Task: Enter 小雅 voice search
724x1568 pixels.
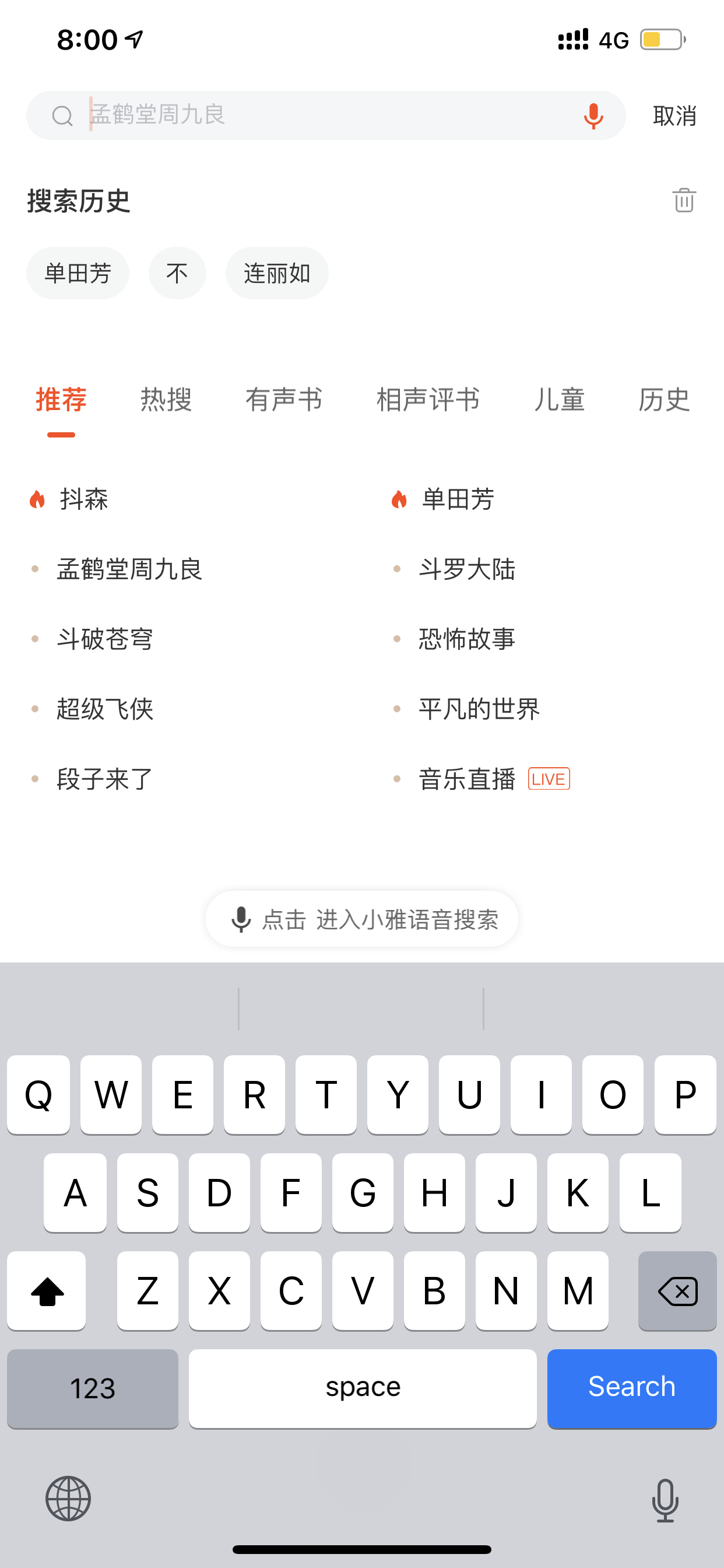Action: click(362, 919)
